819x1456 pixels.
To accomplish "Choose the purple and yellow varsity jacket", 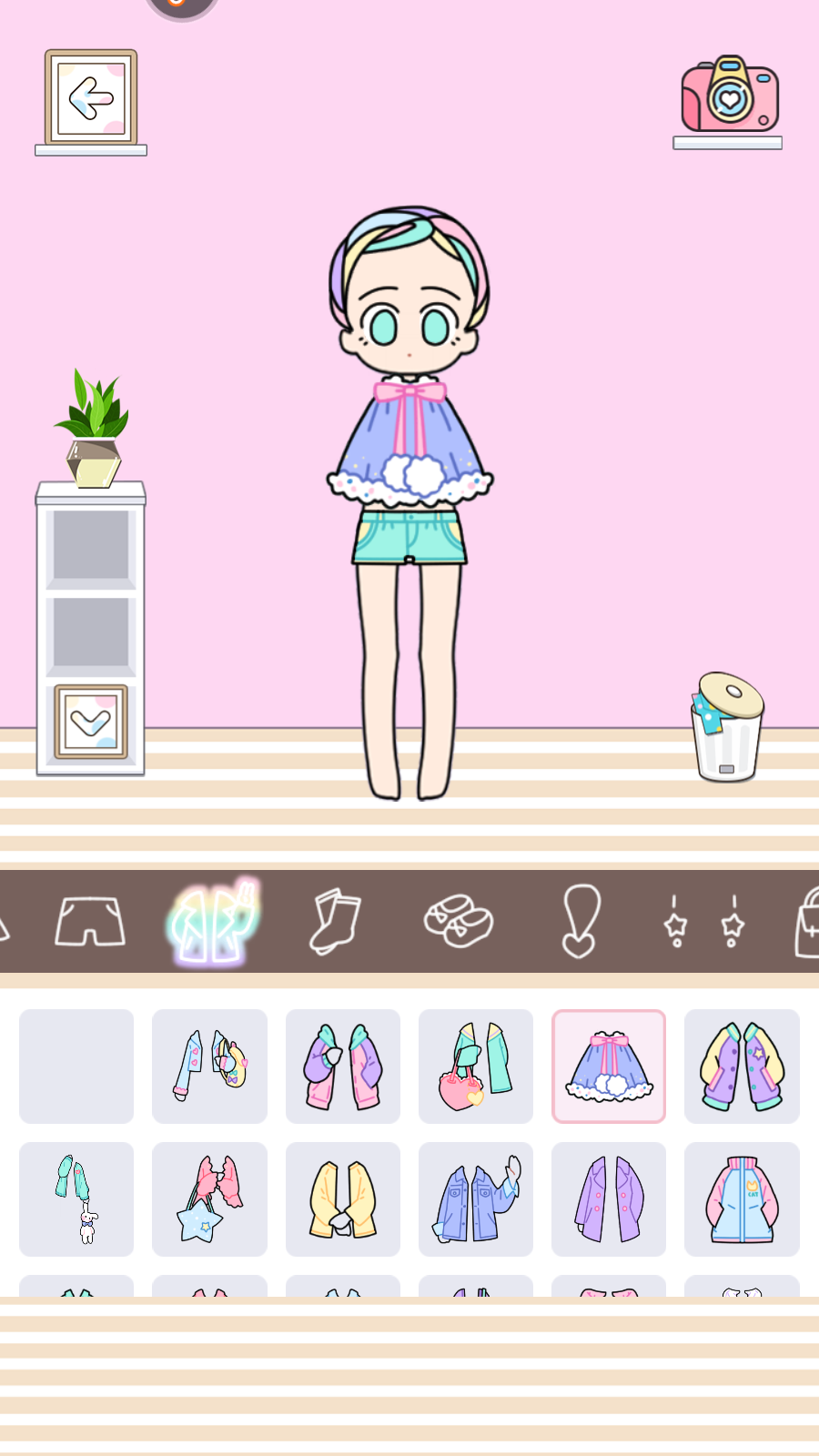I will pyautogui.click(x=742, y=1067).
